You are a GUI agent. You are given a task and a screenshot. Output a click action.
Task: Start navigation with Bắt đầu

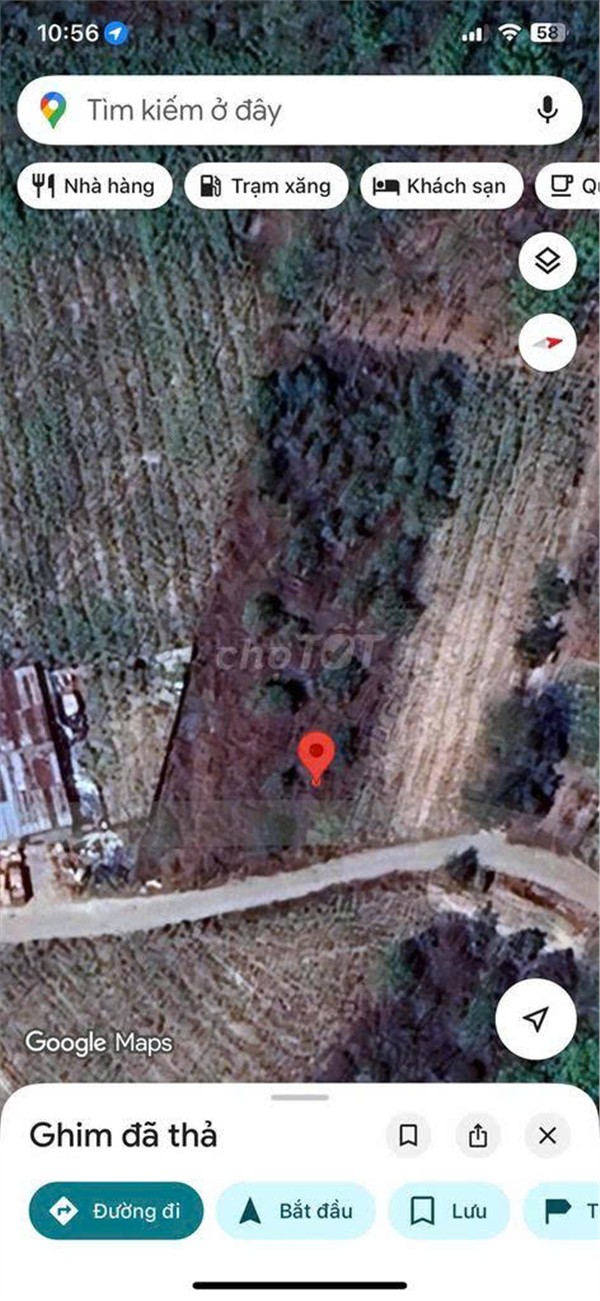pyautogui.click(x=296, y=1211)
